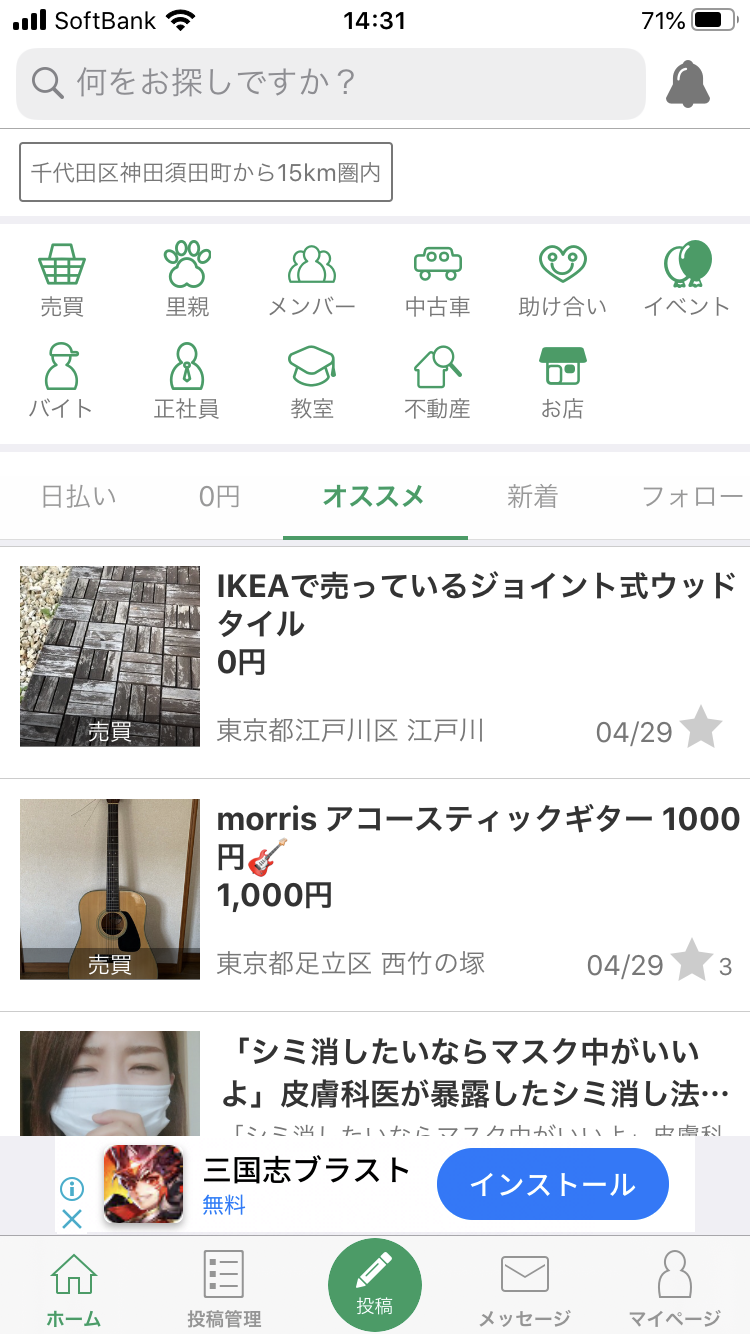Select the 不動産 (real estate) category icon
Image resolution: width=750 pixels, height=1334 pixels.
click(x=437, y=380)
